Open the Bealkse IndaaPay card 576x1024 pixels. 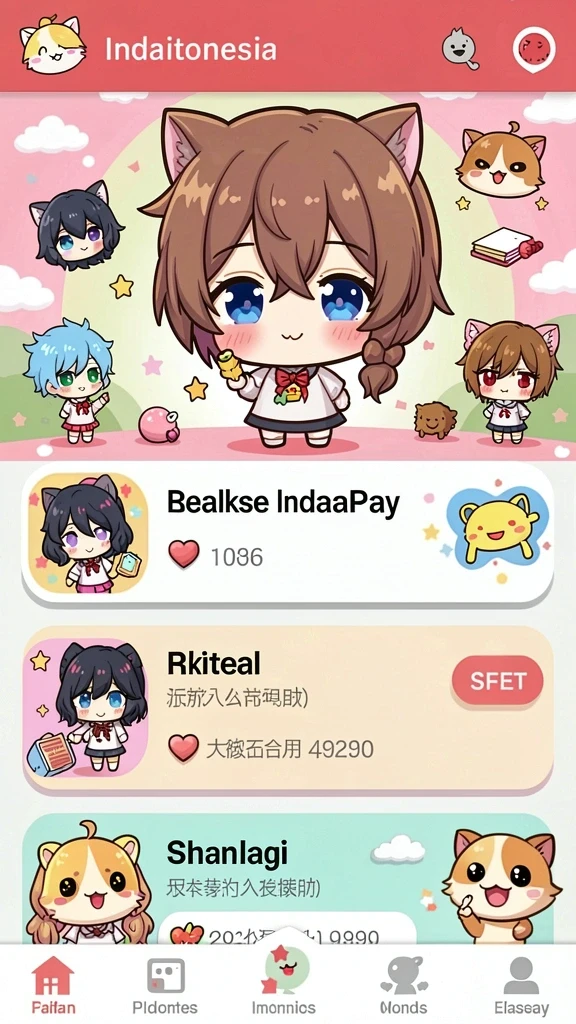288,532
